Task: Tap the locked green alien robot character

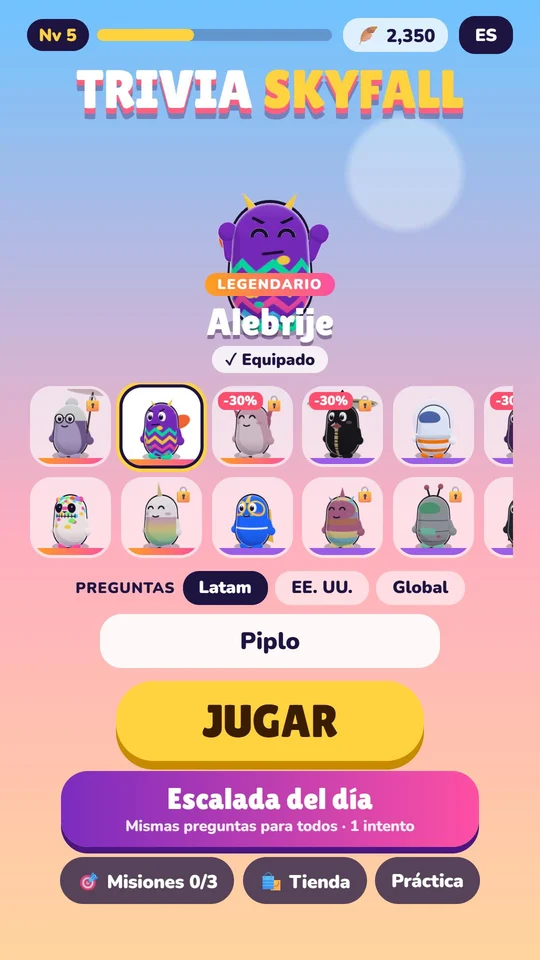Action: coord(433,517)
